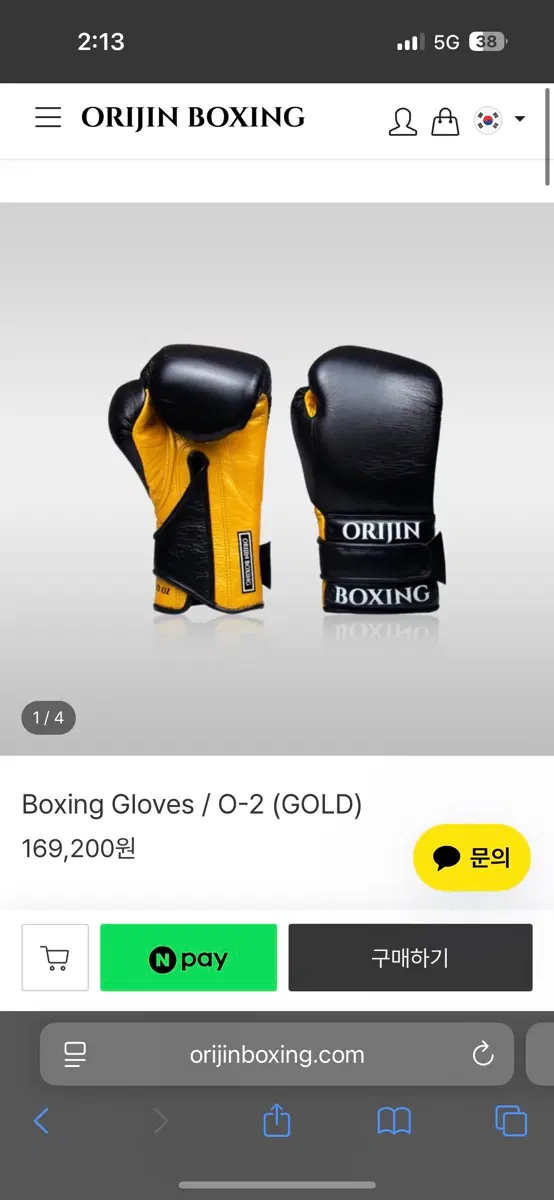Reload the orijinboxing.com page
Viewport: 554px width, 1200px height.
[x=483, y=1054]
